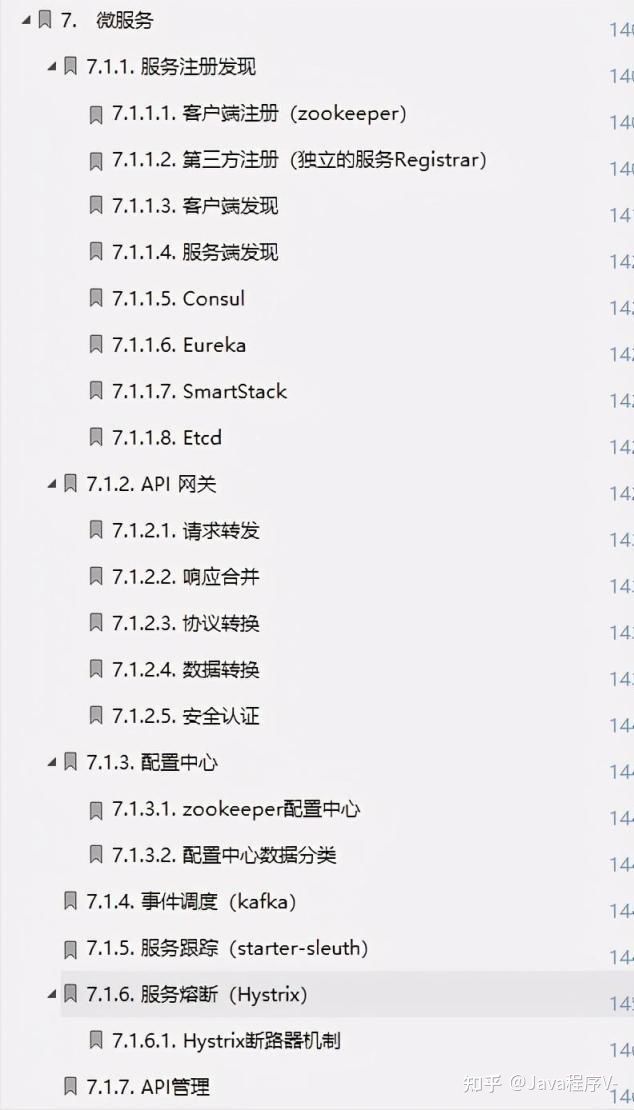Open 7.1.4. 事件调度 (kafka)

click(191, 901)
